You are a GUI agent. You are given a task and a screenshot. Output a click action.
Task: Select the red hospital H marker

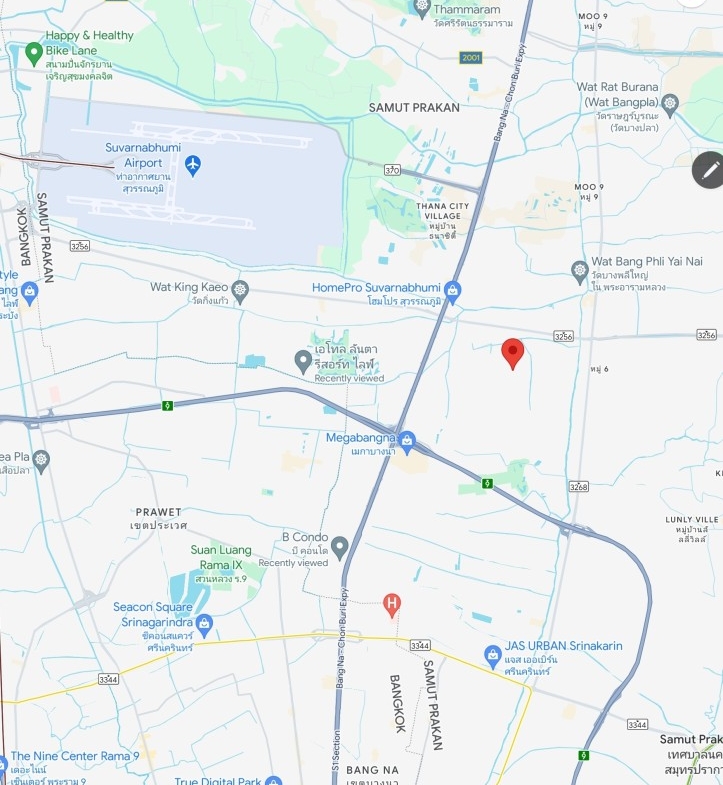[392, 603]
